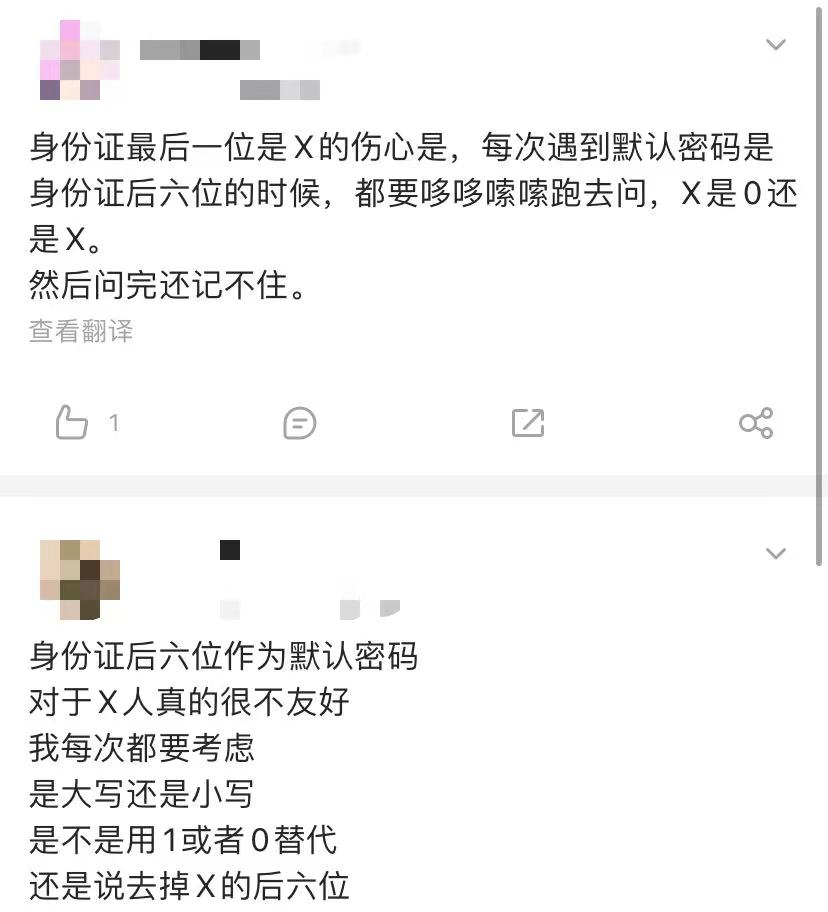This screenshot has width=828, height=912.
Task: Share the post via the connected-dots share icon
Action: (757, 424)
